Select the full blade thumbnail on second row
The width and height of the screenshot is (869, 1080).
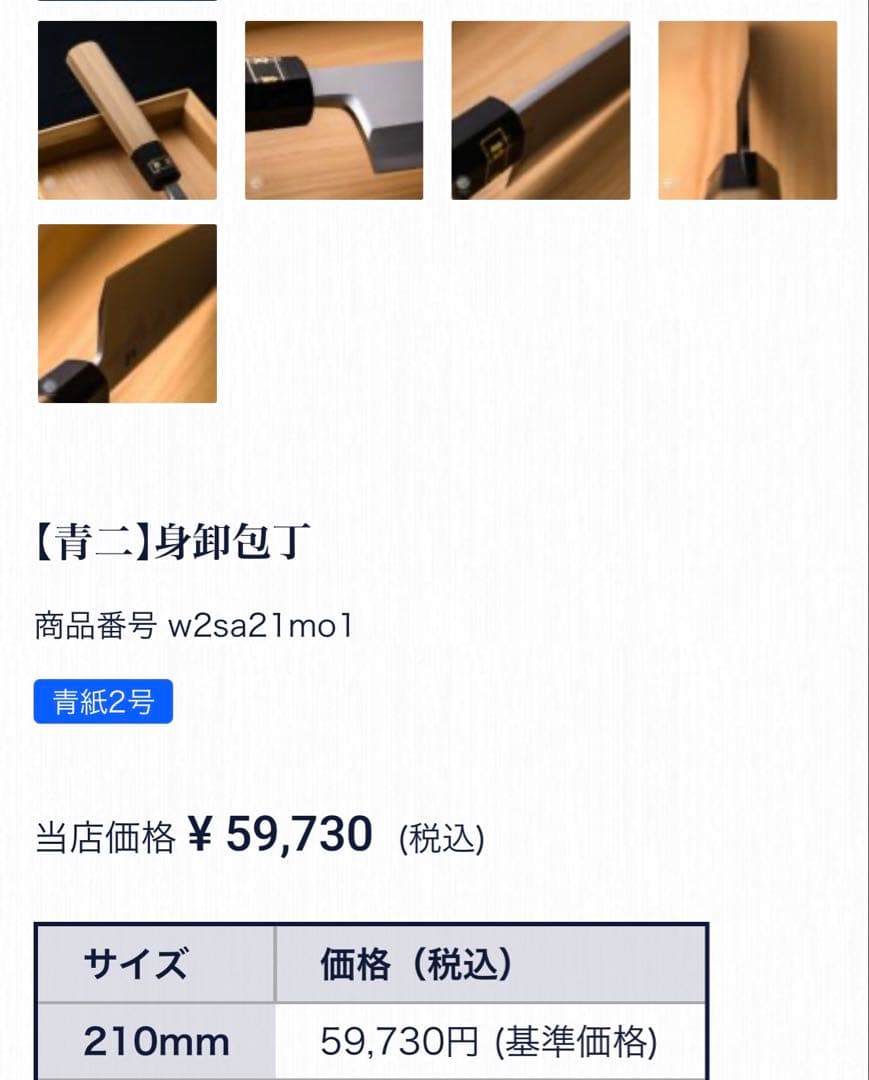[x=126, y=312]
